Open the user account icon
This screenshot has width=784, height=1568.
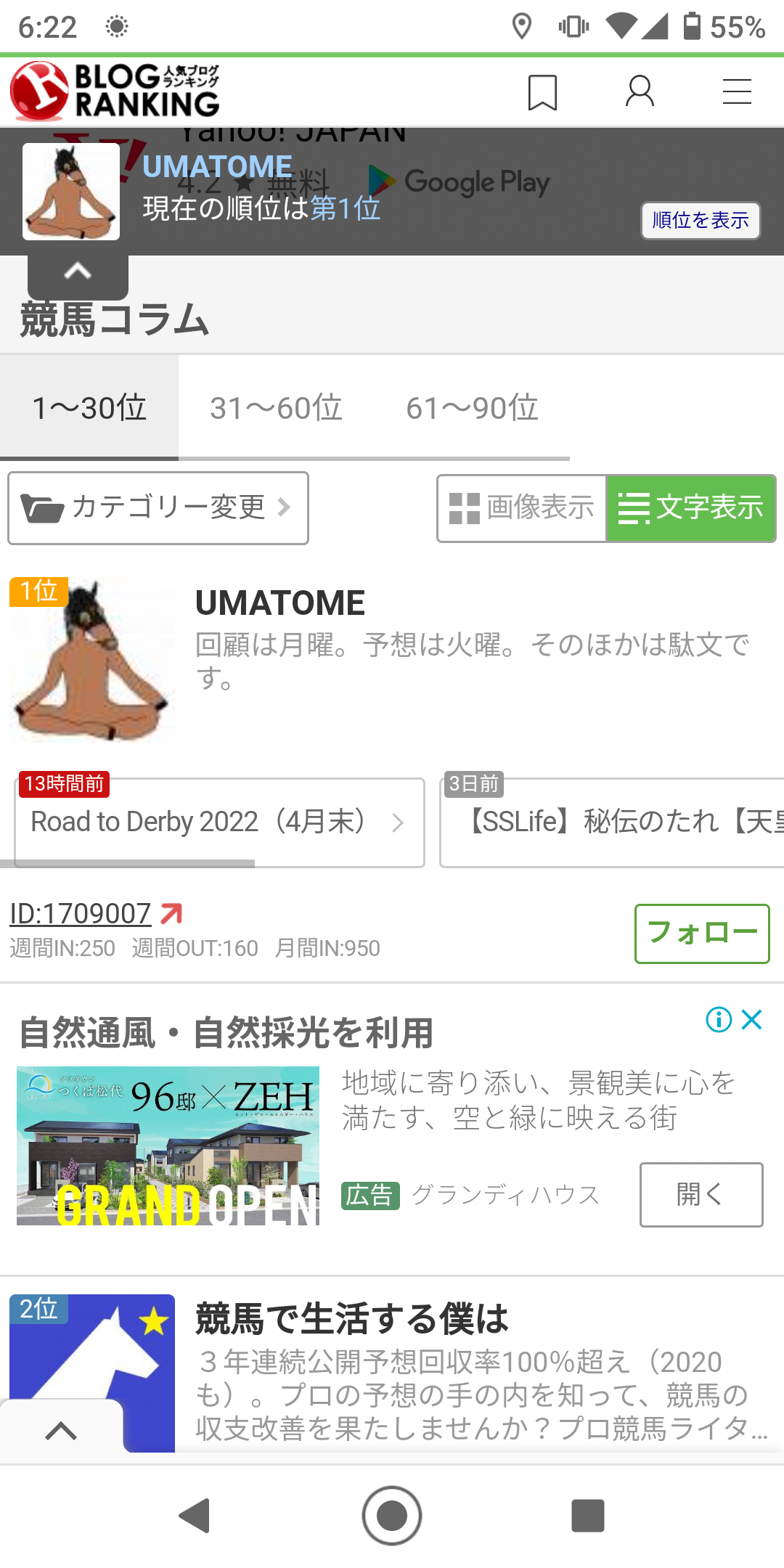(640, 92)
